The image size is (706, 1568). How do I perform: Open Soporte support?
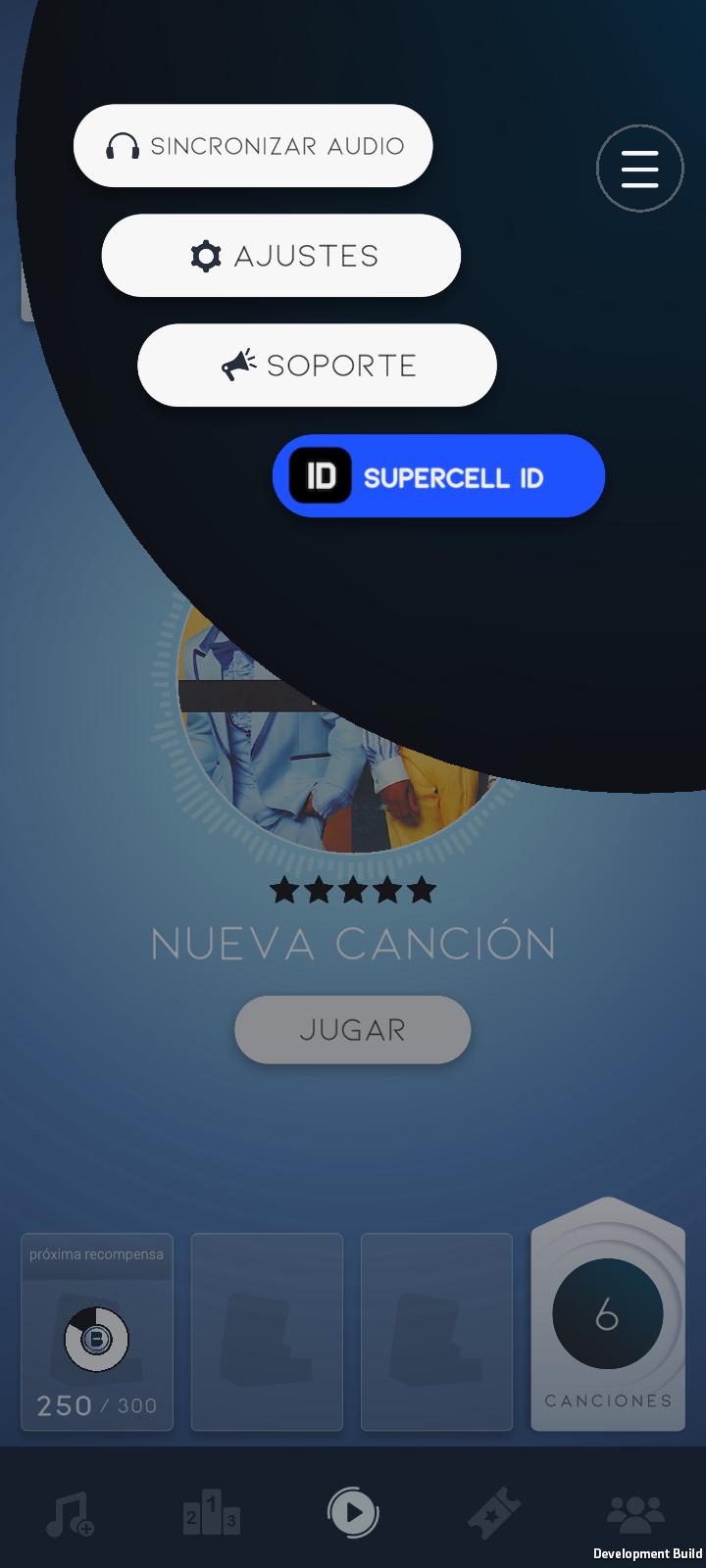tap(317, 366)
